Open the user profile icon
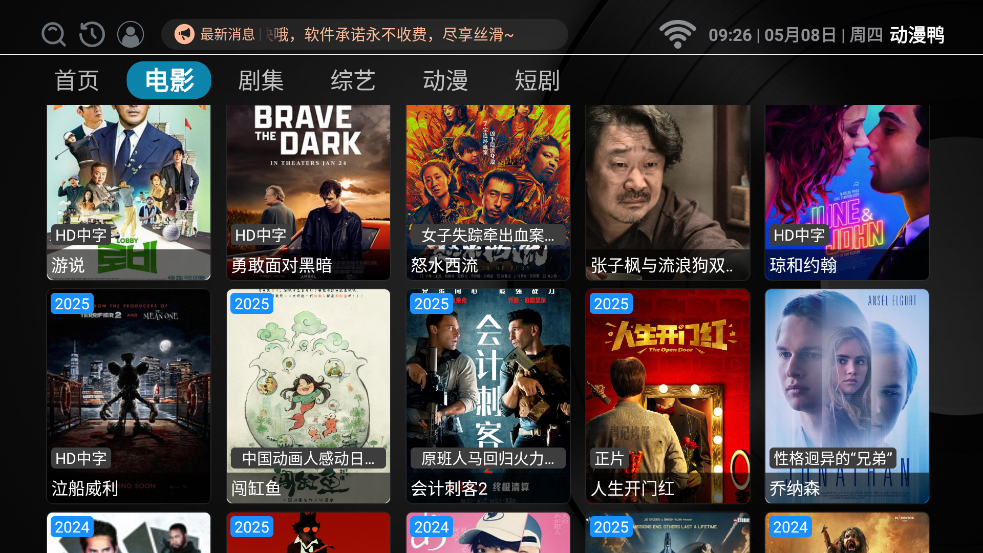Screen dimensions: 983x553 pos(131,35)
